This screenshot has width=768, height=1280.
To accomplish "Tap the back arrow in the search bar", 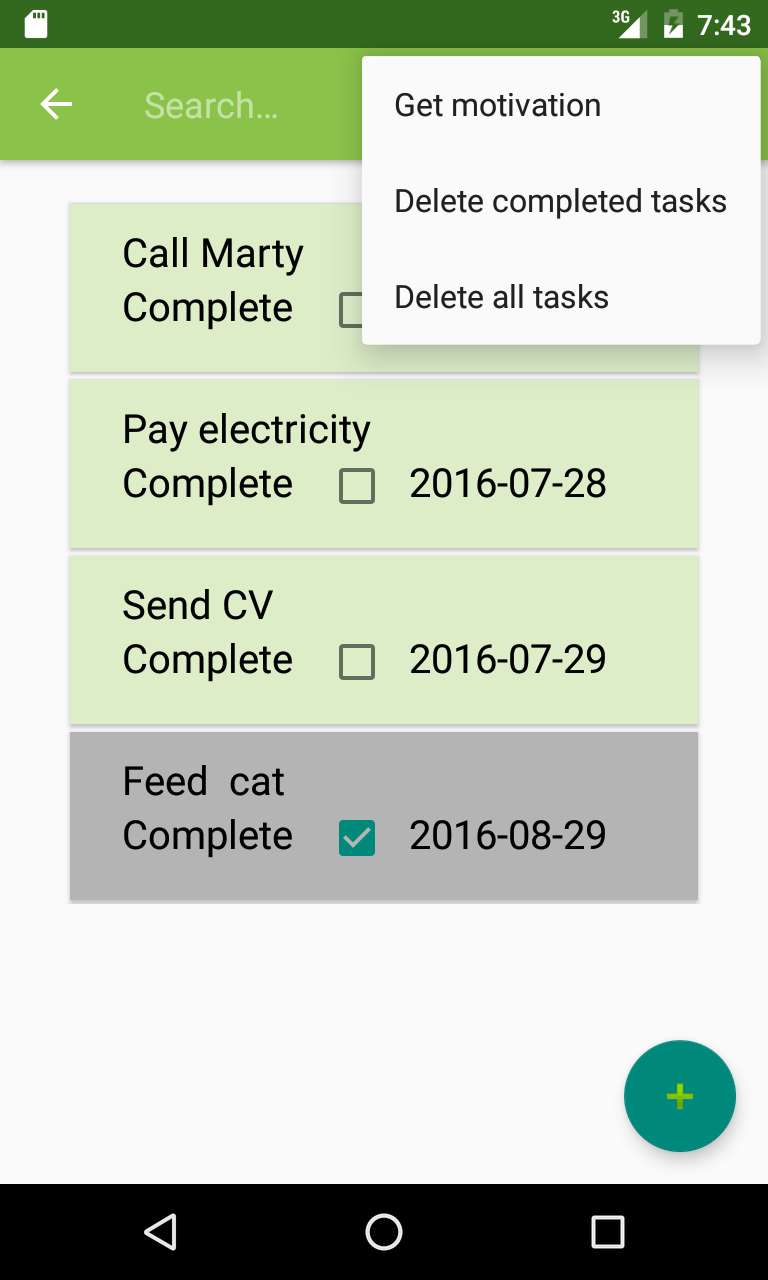I will coord(56,104).
